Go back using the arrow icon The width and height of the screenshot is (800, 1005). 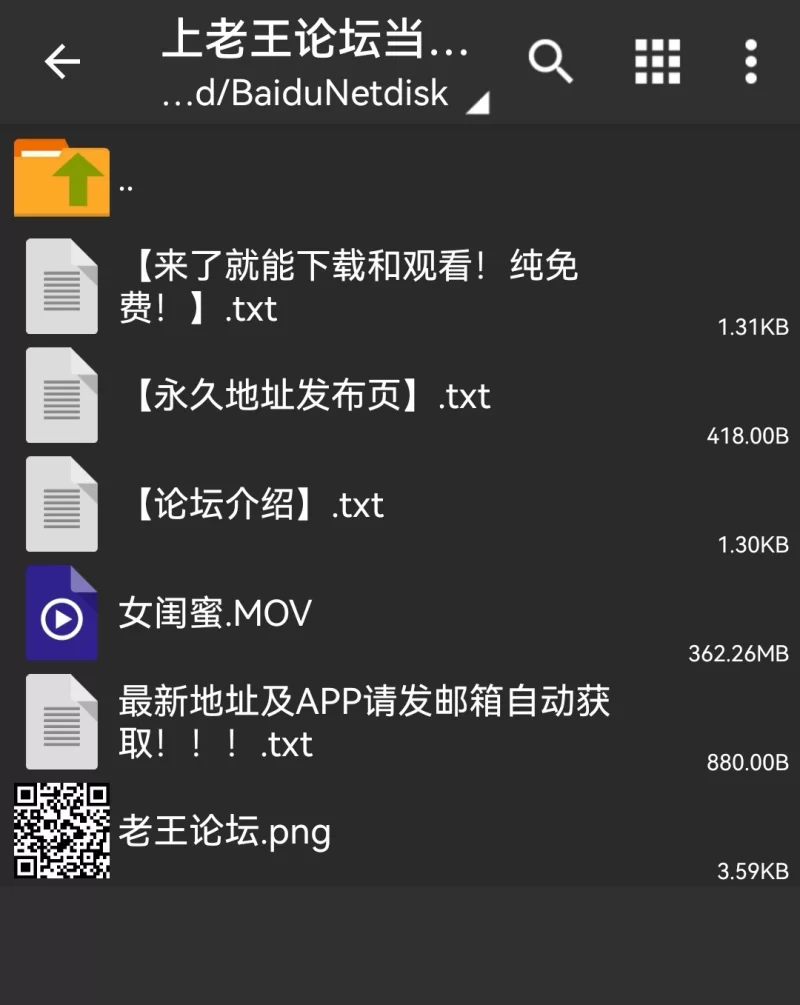pos(62,62)
